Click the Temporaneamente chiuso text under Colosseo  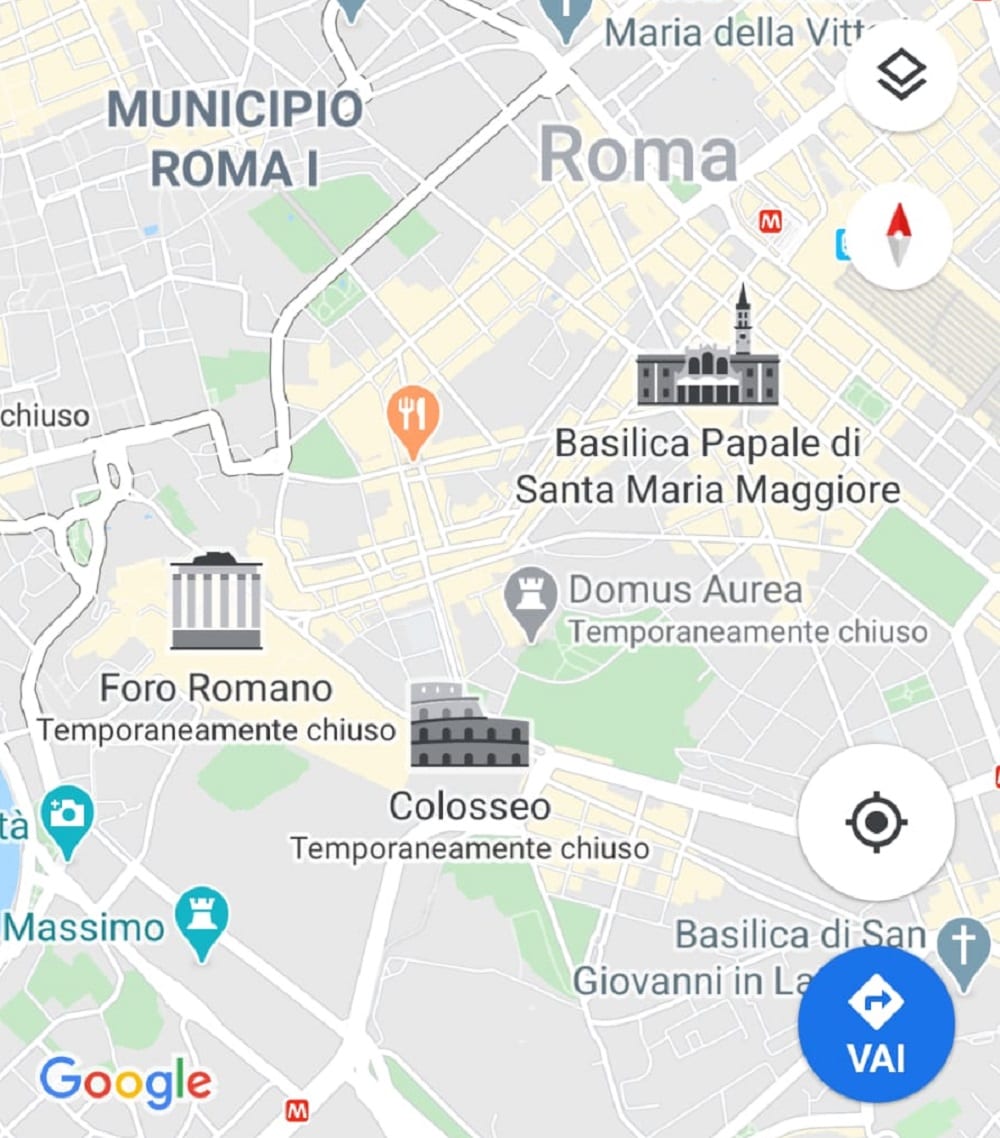point(468,848)
